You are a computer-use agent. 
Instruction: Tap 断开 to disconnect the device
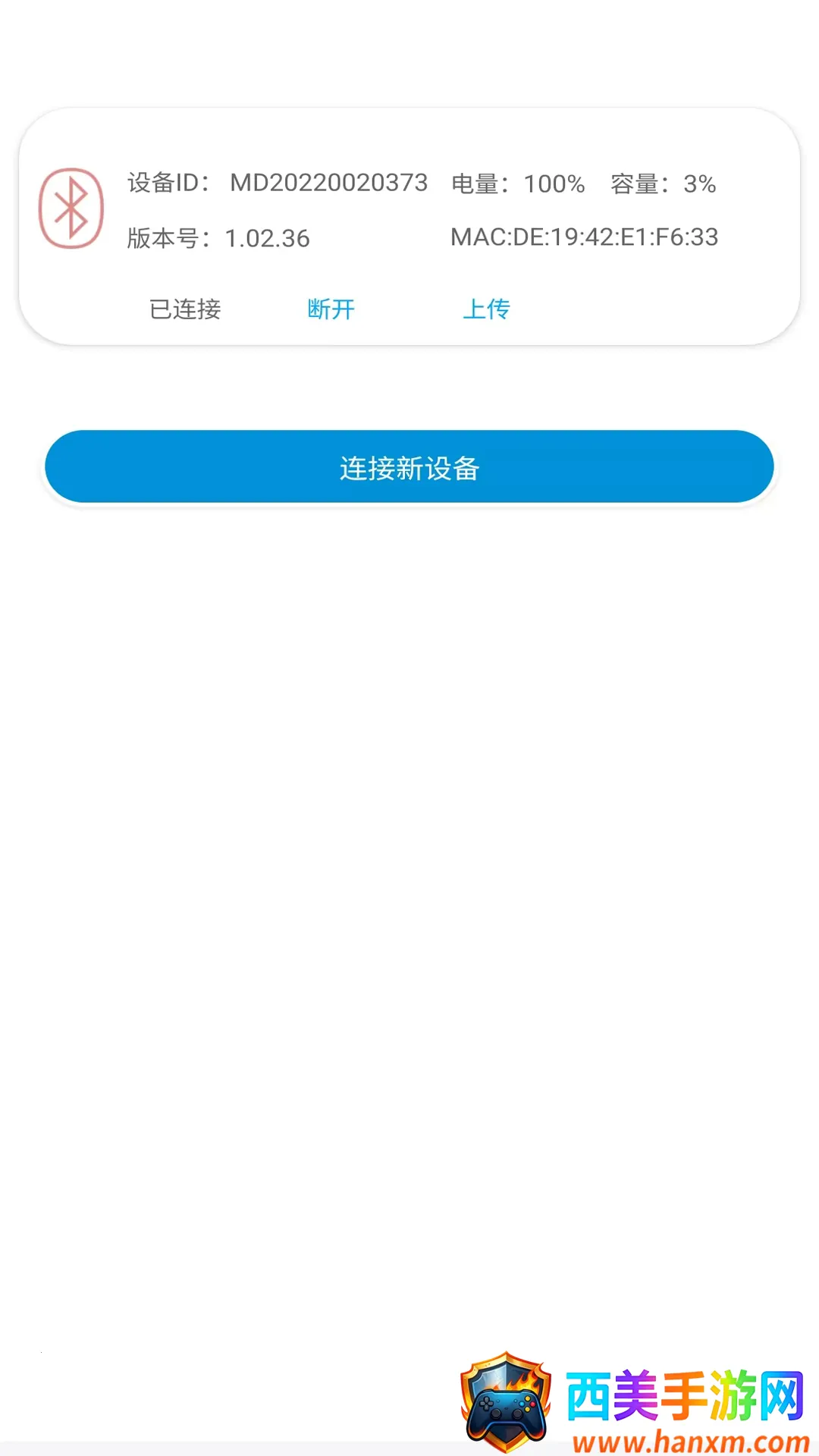(x=331, y=309)
